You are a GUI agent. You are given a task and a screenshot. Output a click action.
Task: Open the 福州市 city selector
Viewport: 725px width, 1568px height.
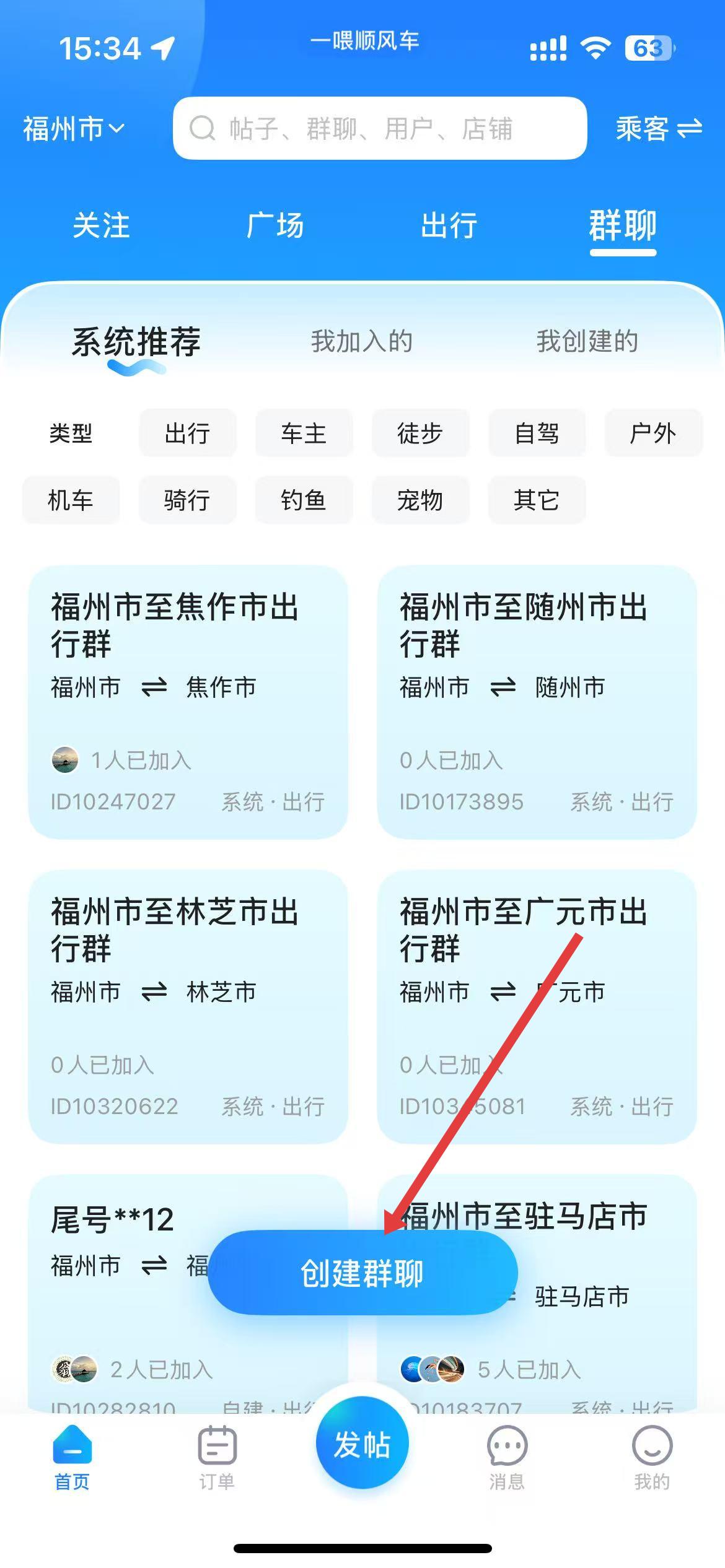coord(73,129)
